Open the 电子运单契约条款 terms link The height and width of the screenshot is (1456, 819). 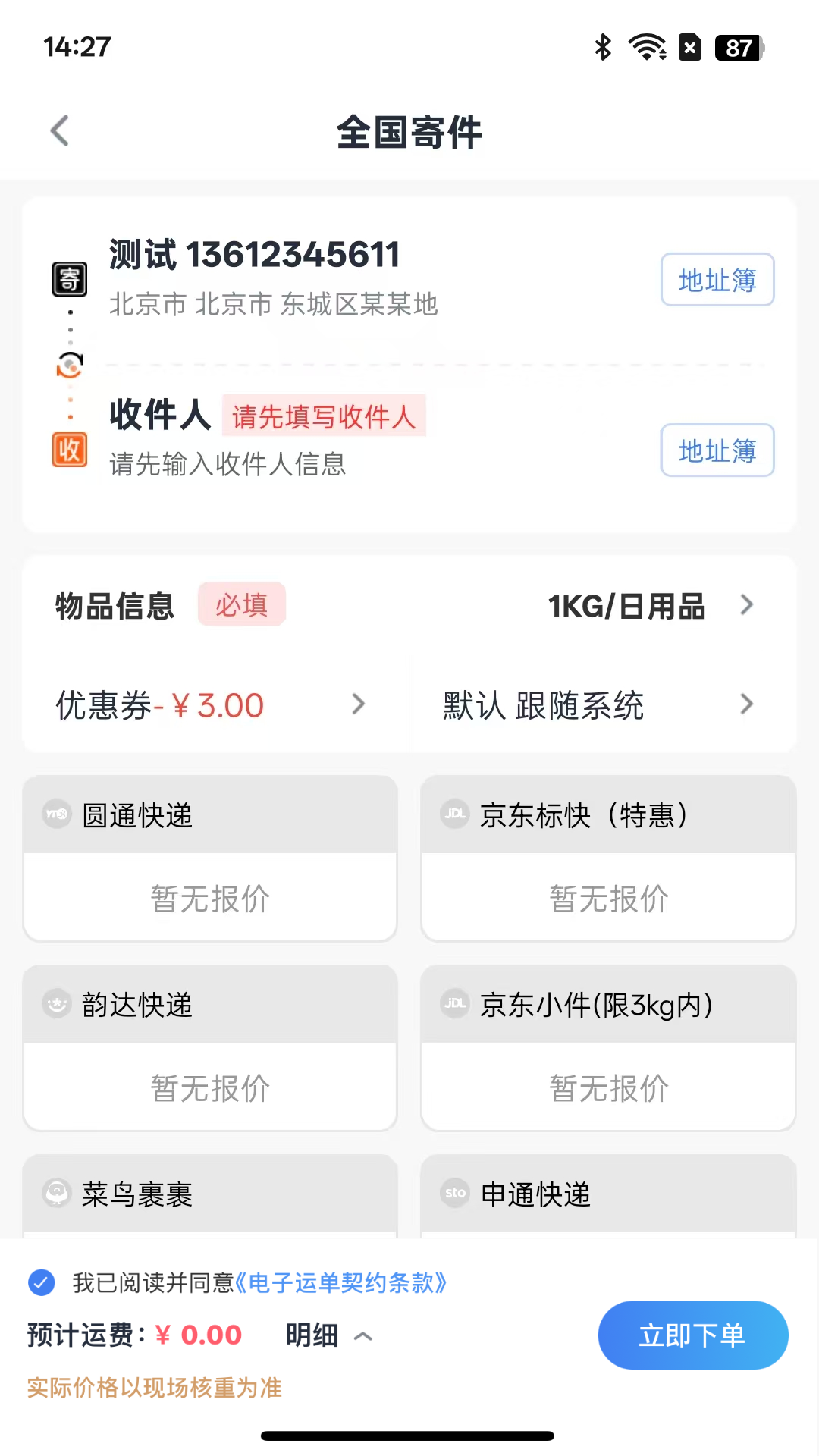341,1282
